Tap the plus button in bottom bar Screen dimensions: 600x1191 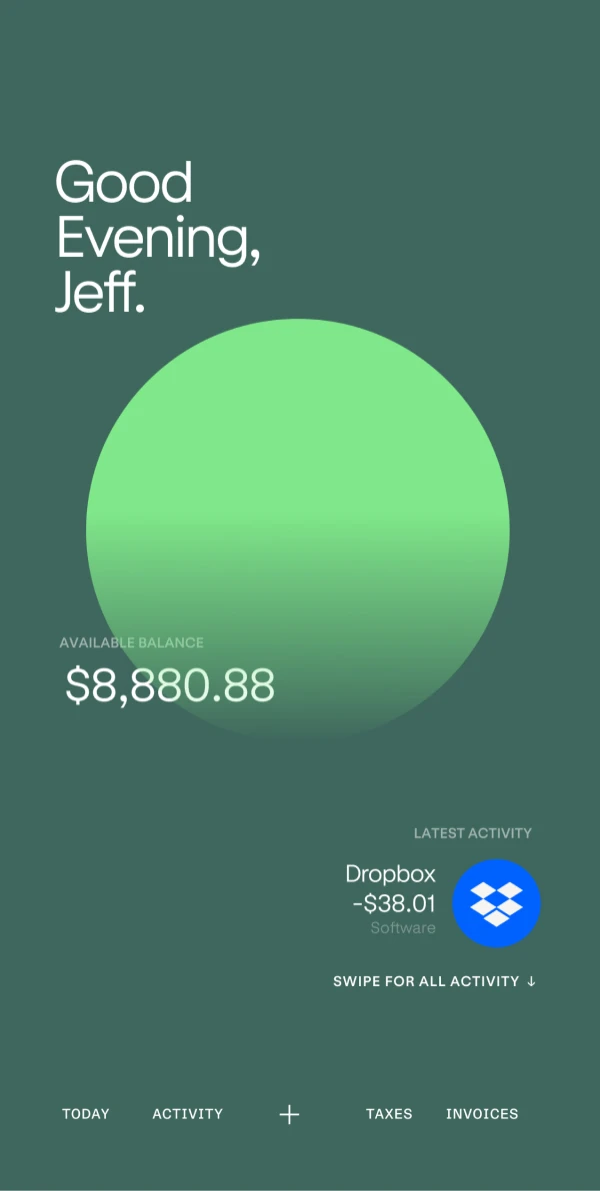coord(289,1114)
